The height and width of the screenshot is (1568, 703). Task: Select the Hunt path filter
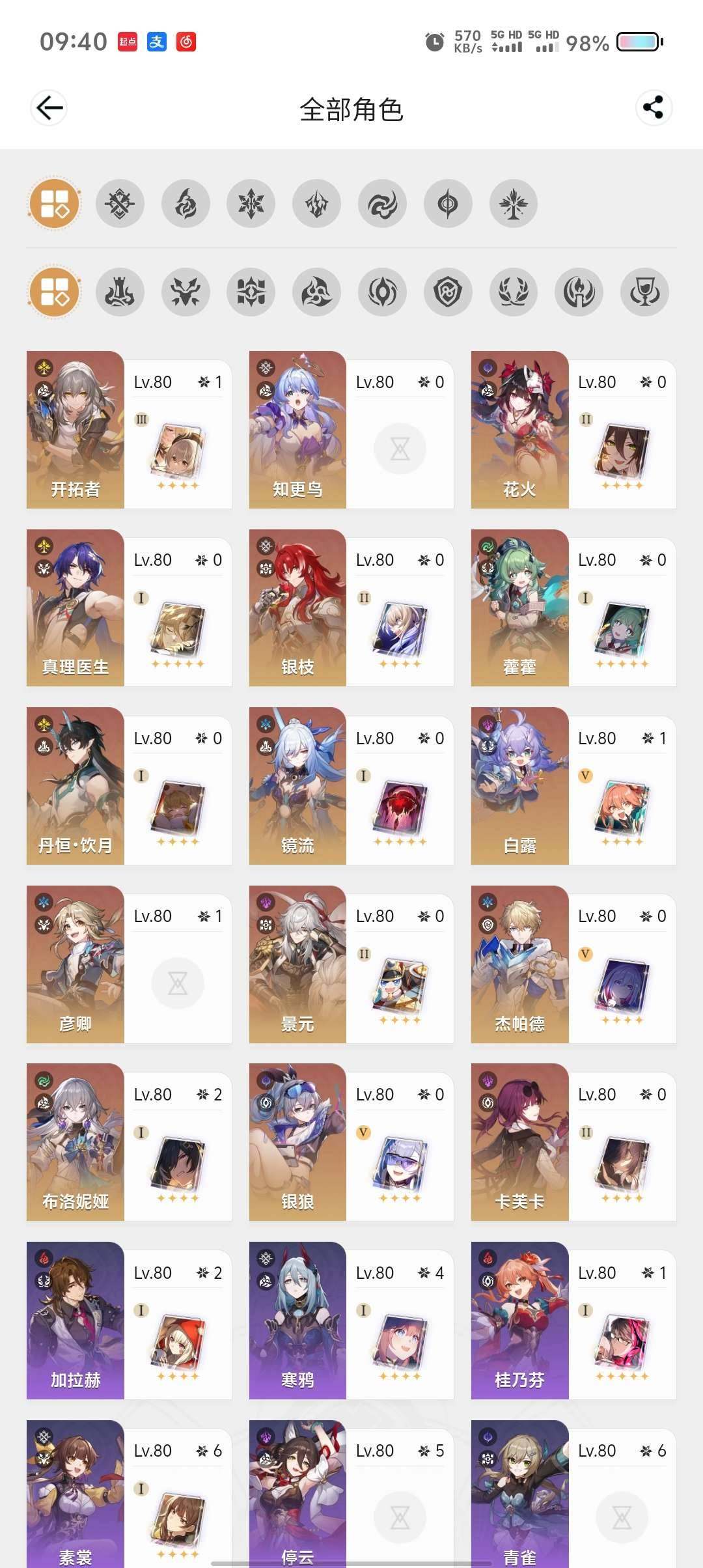click(x=186, y=292)
